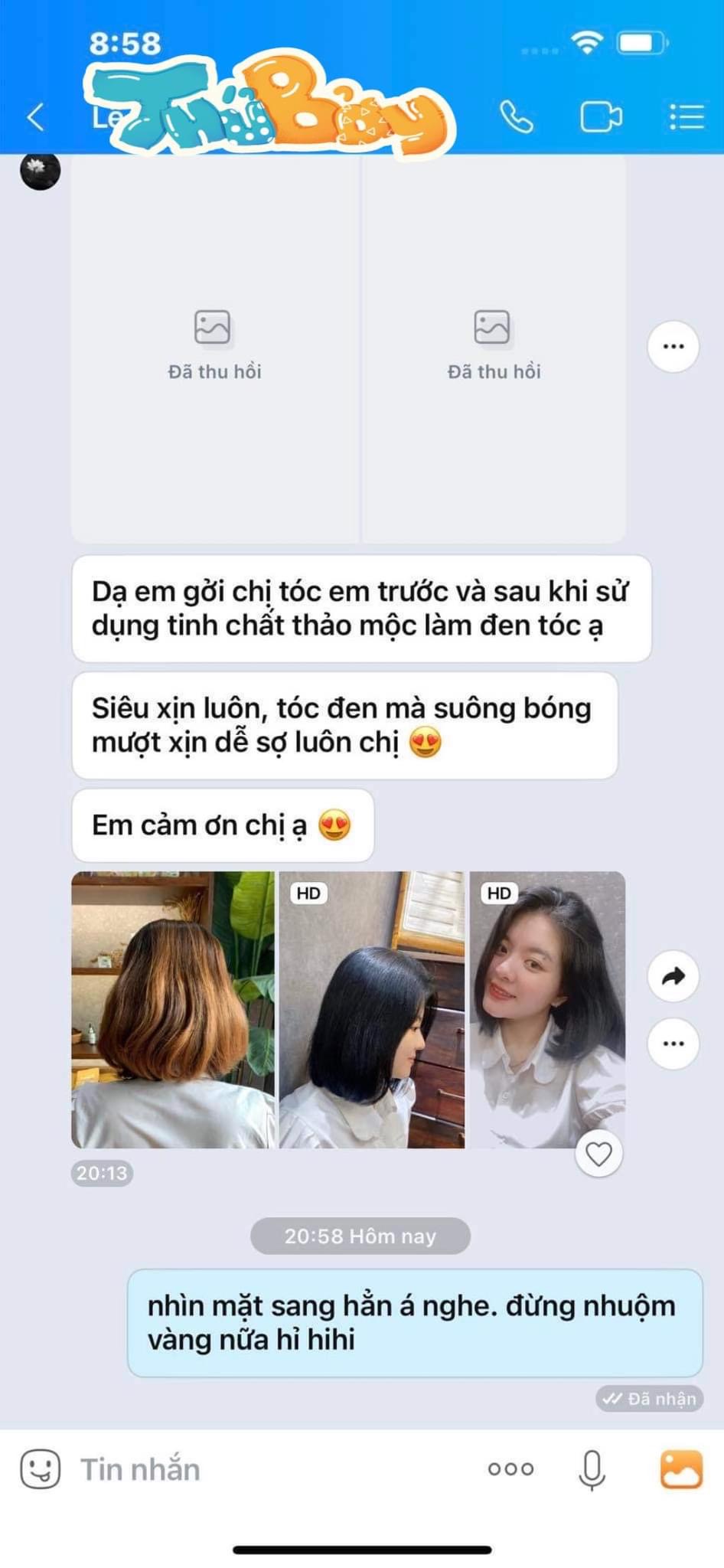Open the sticker and emoji picker
Screen dimensions: 724x1568
[40, 1468]
